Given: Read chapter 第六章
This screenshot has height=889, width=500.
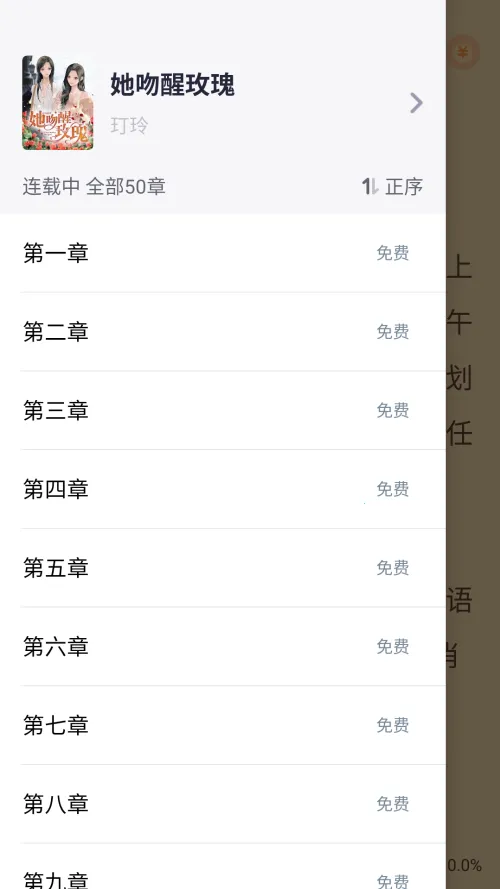Looking at the screenshot, I should (223, 647).
